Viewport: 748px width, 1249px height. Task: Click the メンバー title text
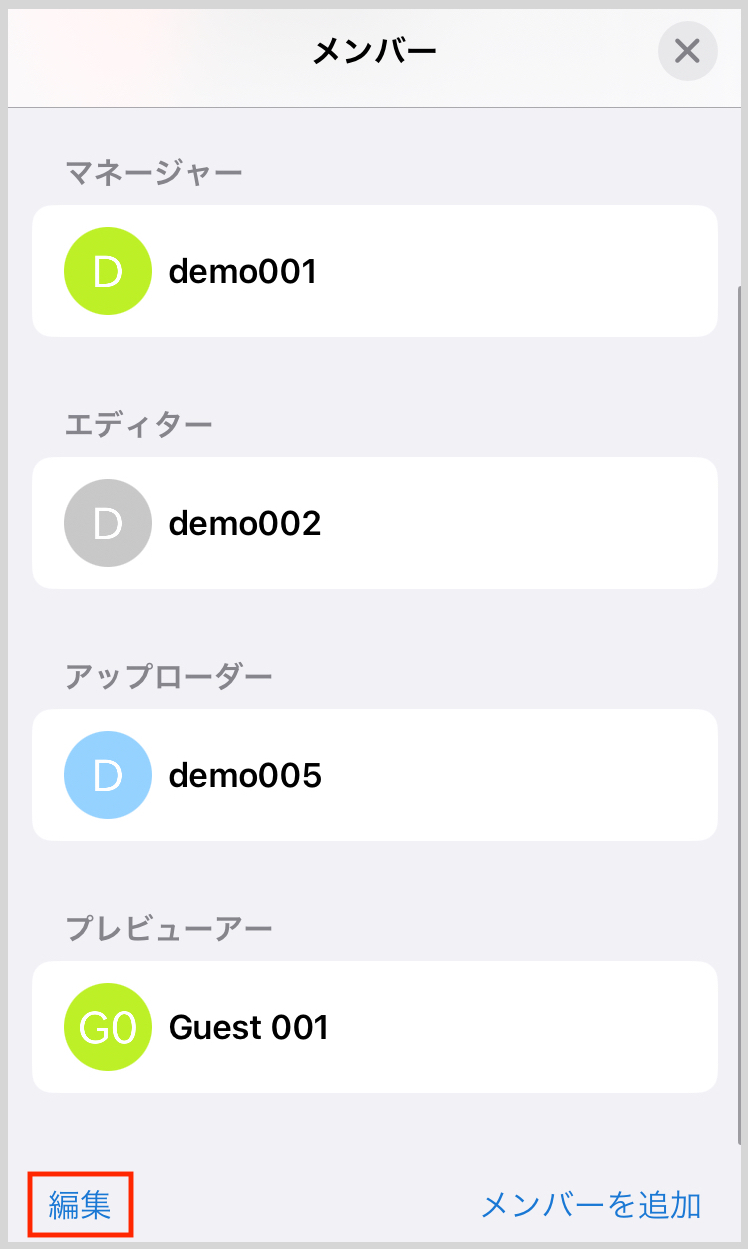373,49
